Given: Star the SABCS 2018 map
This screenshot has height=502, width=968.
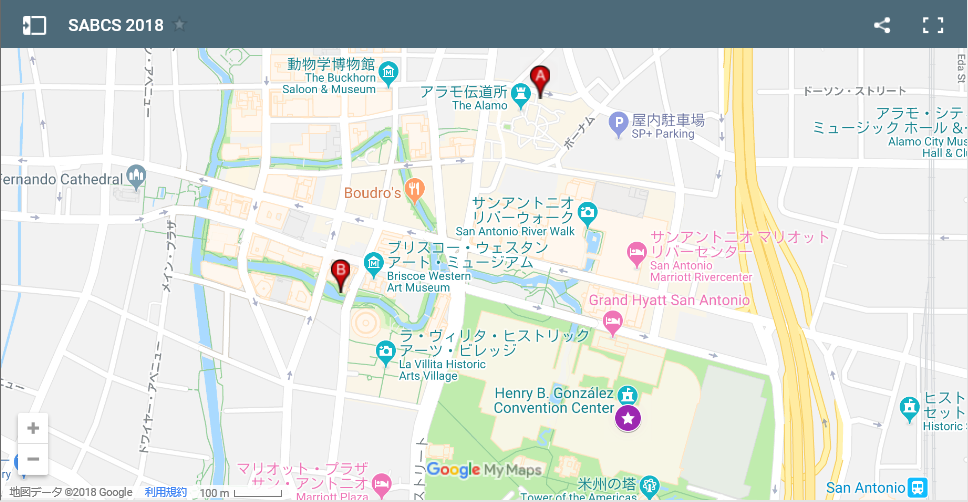Looking at the screenshot, I should click(179, 25).
